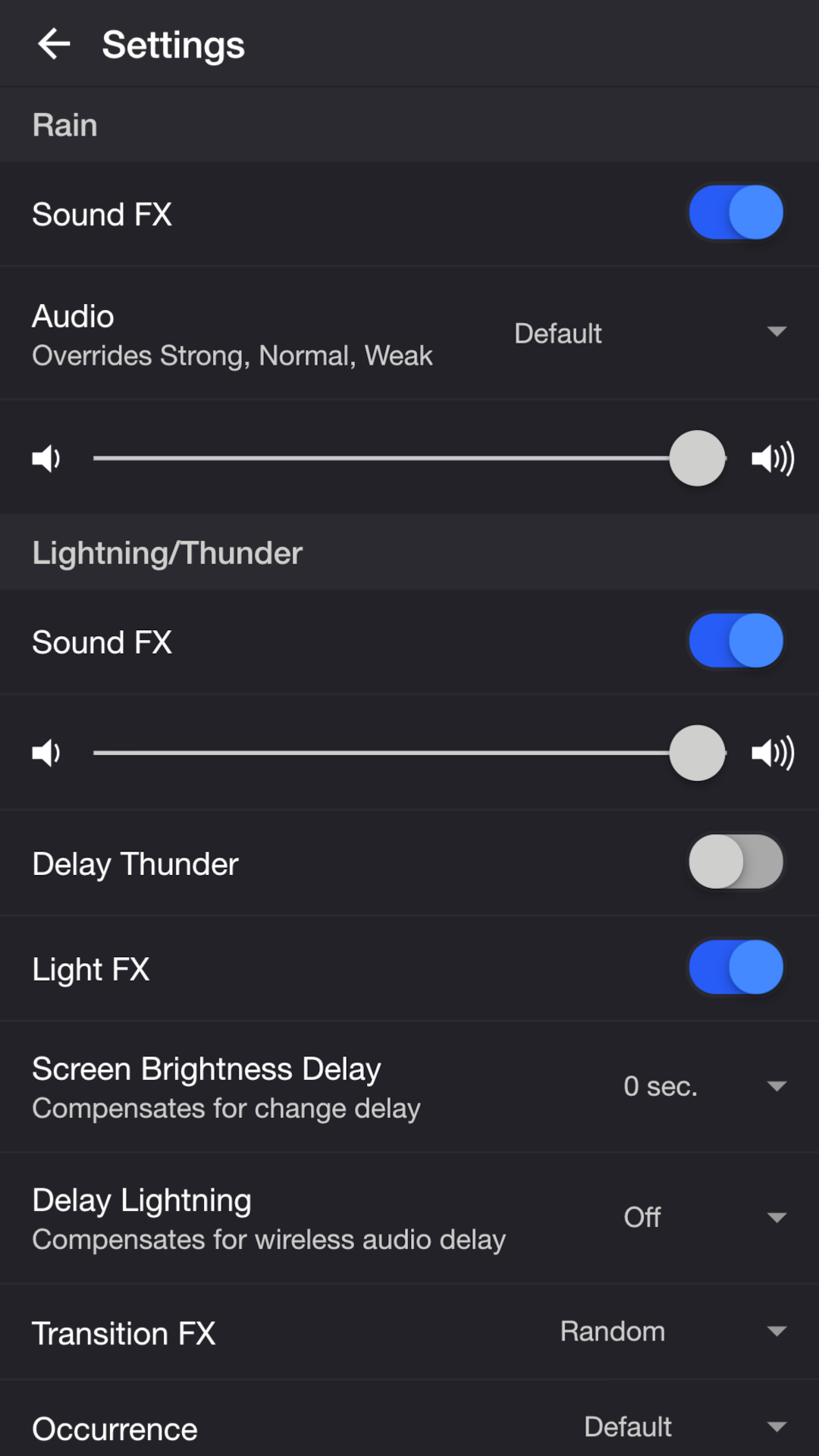Turn off Sound FX for Lightning/Thunder

tap(735, 641)
